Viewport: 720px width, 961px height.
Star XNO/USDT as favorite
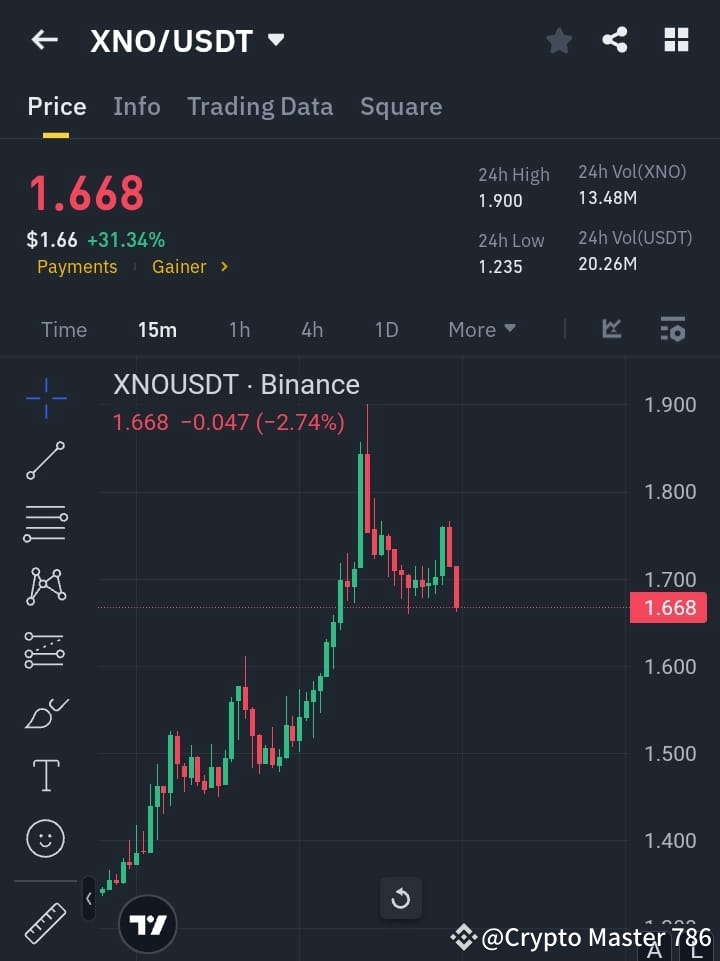tap(559, 40)
